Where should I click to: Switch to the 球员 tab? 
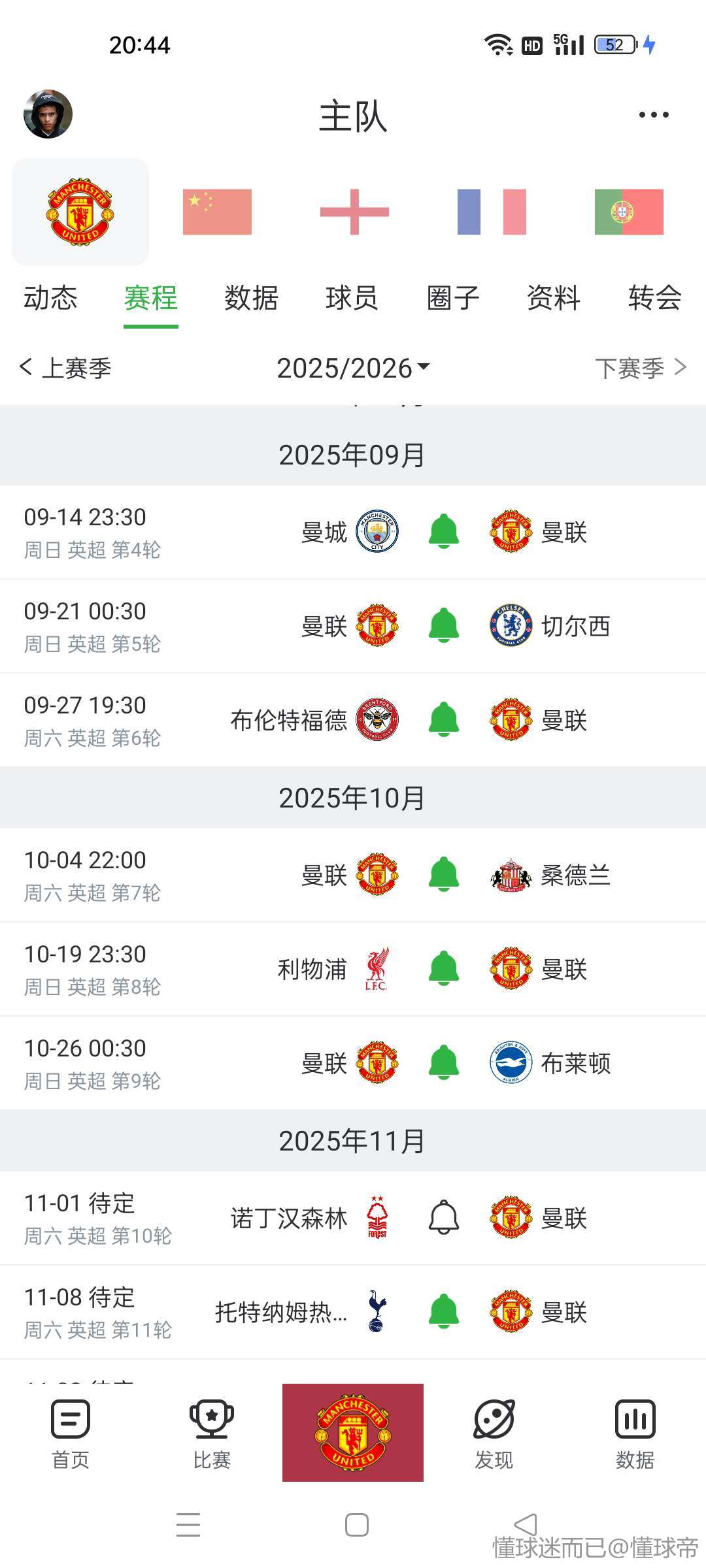[352, 298]
